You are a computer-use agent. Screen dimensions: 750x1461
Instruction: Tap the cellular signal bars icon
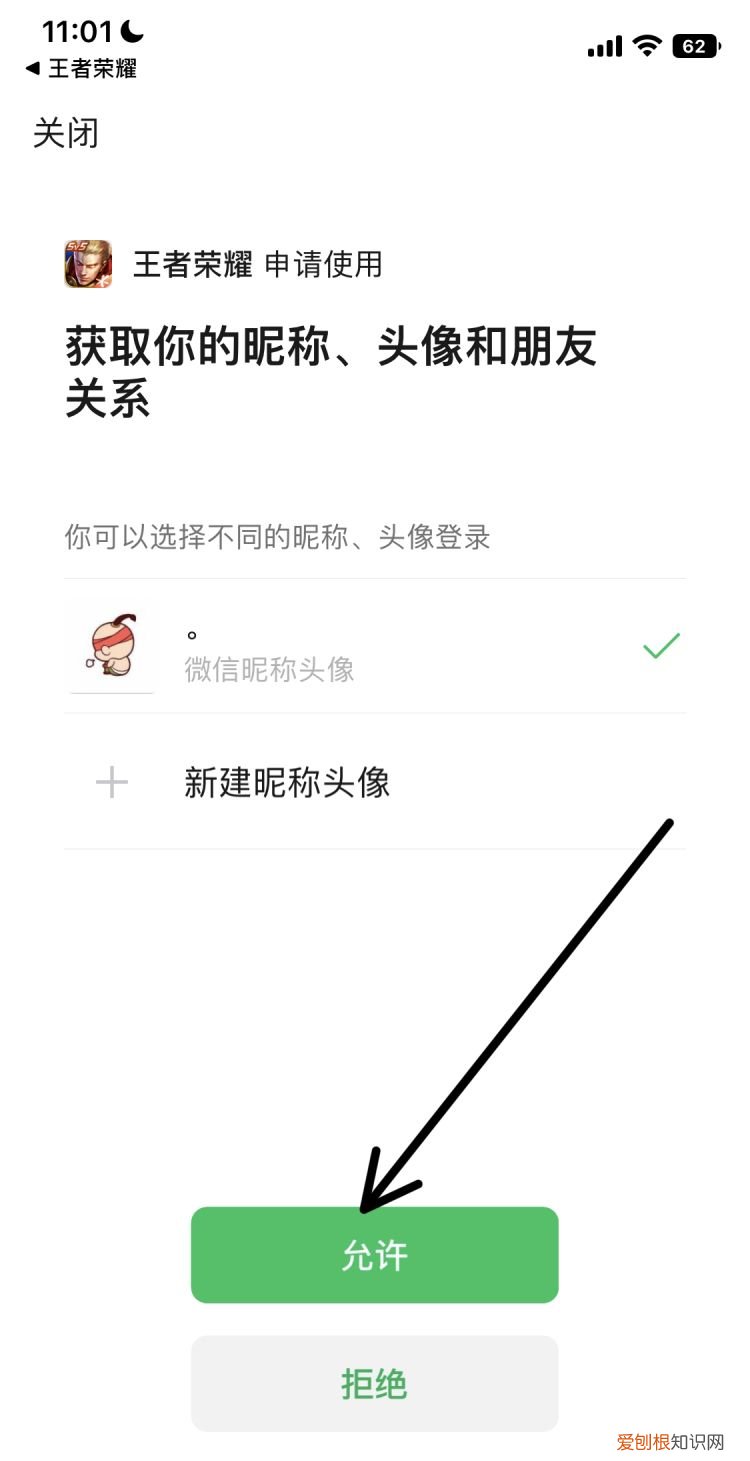(604, 45)
